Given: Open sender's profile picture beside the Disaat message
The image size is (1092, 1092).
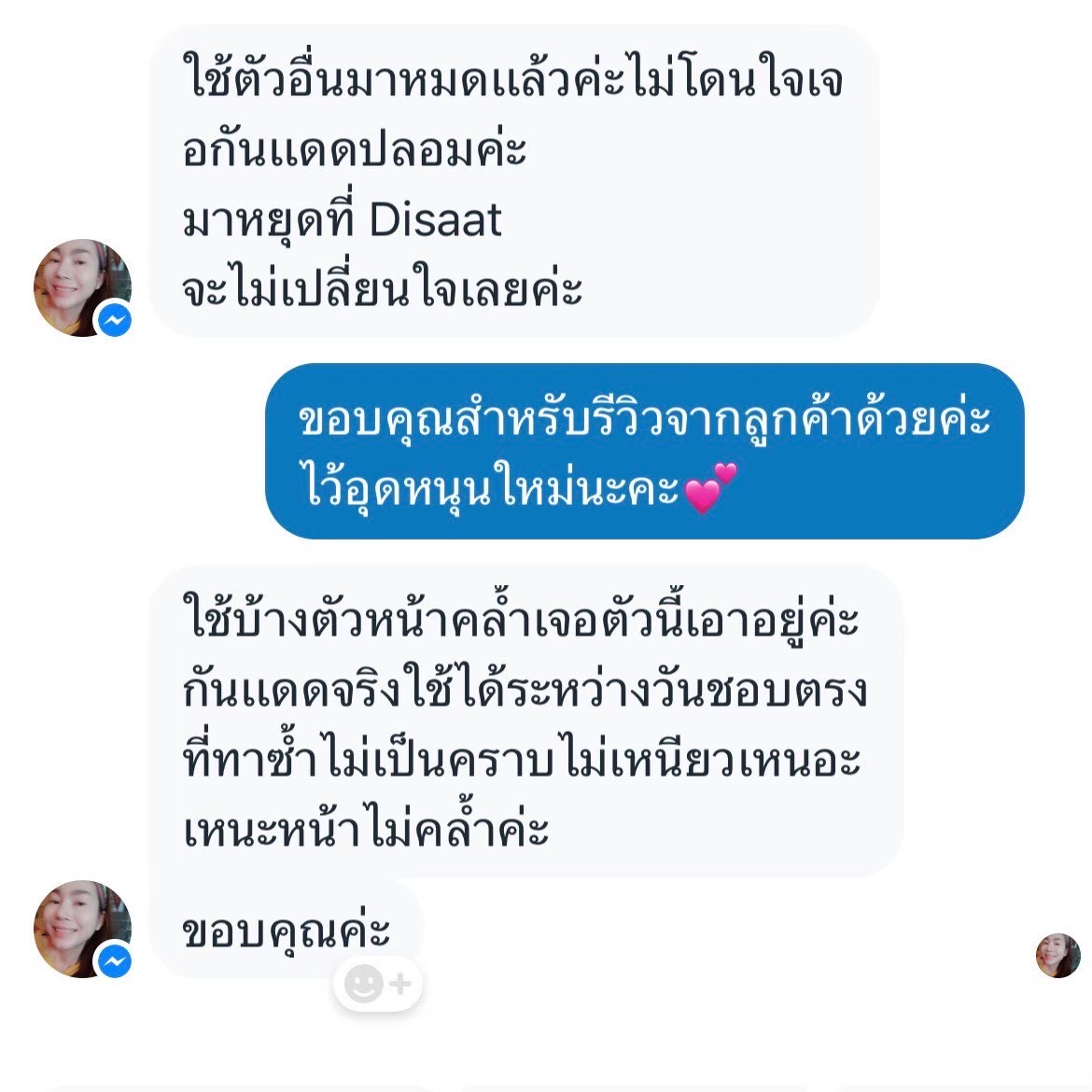Looking at the screenshot, I should pos(80,287).
